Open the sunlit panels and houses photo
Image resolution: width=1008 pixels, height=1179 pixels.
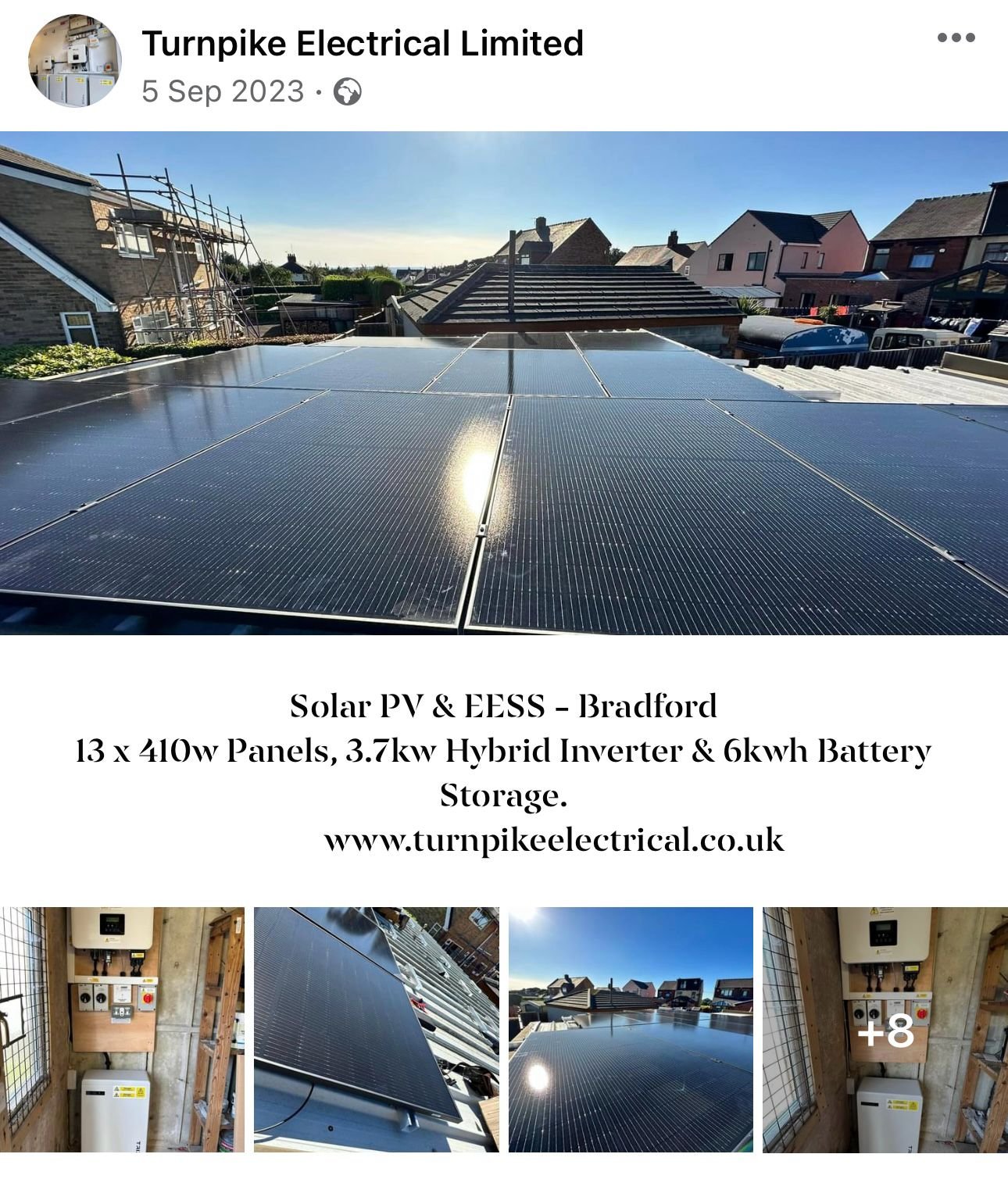[631, 1029]
